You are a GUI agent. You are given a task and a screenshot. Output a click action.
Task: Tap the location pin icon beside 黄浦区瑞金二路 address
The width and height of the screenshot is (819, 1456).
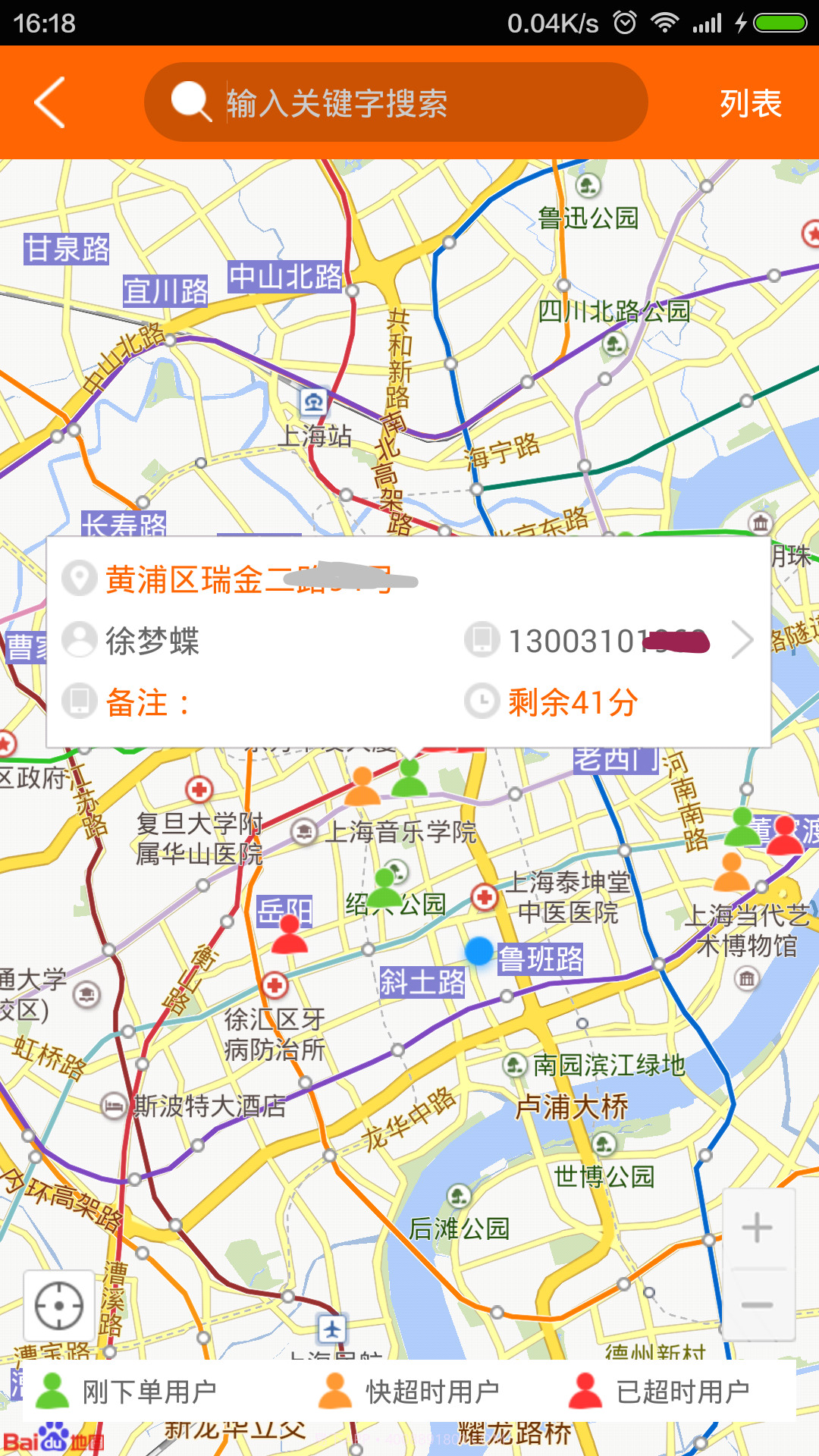tap(81, 578)
